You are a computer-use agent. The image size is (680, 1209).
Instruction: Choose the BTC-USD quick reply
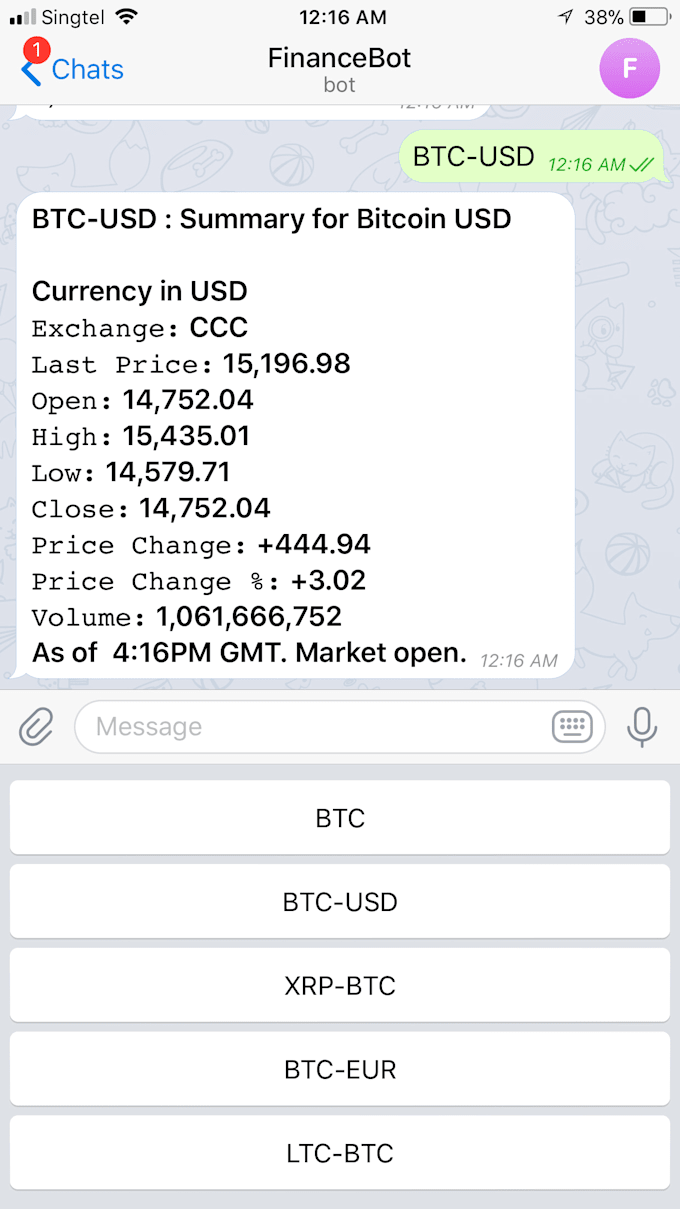(x=340, y=902)
